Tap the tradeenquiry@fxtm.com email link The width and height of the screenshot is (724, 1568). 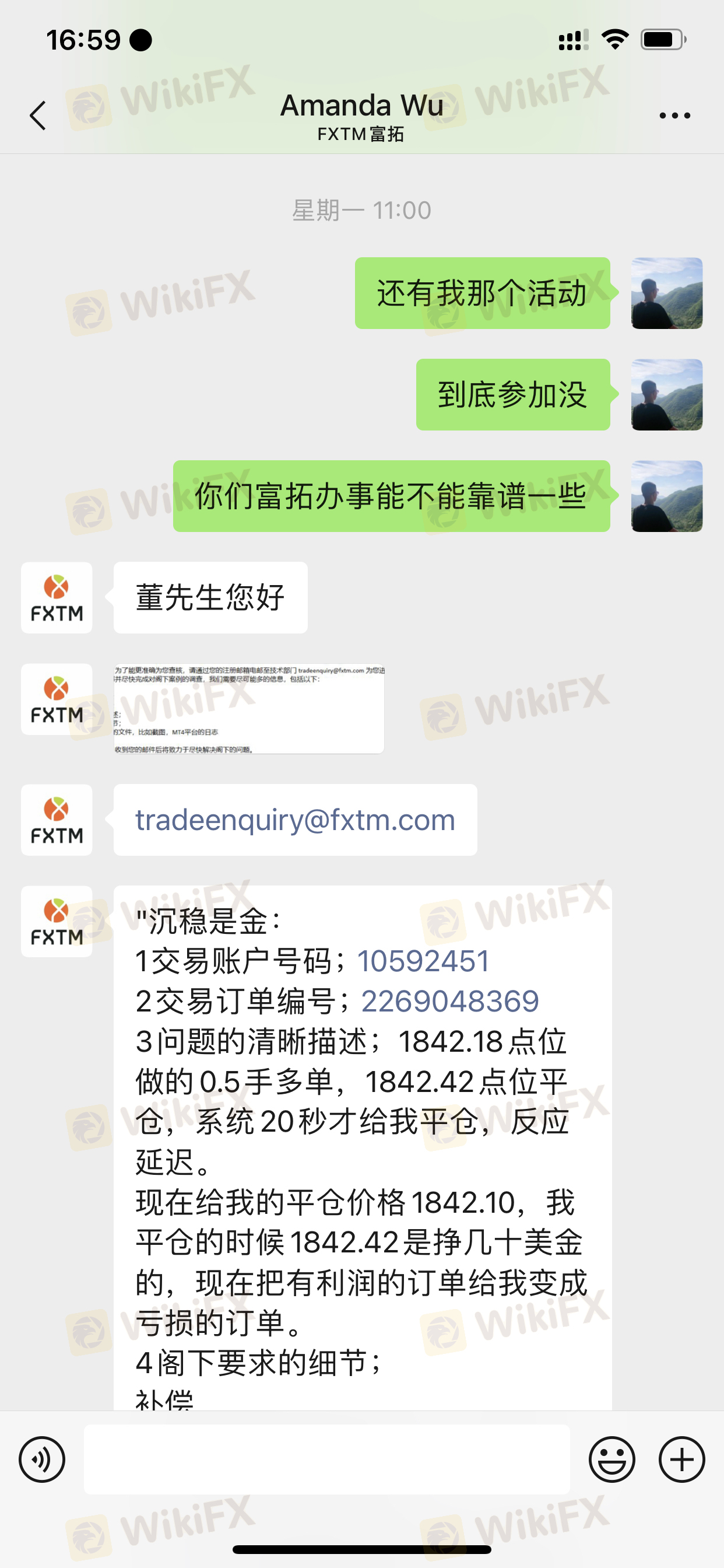pyautogui.click(x=295, y=820)
